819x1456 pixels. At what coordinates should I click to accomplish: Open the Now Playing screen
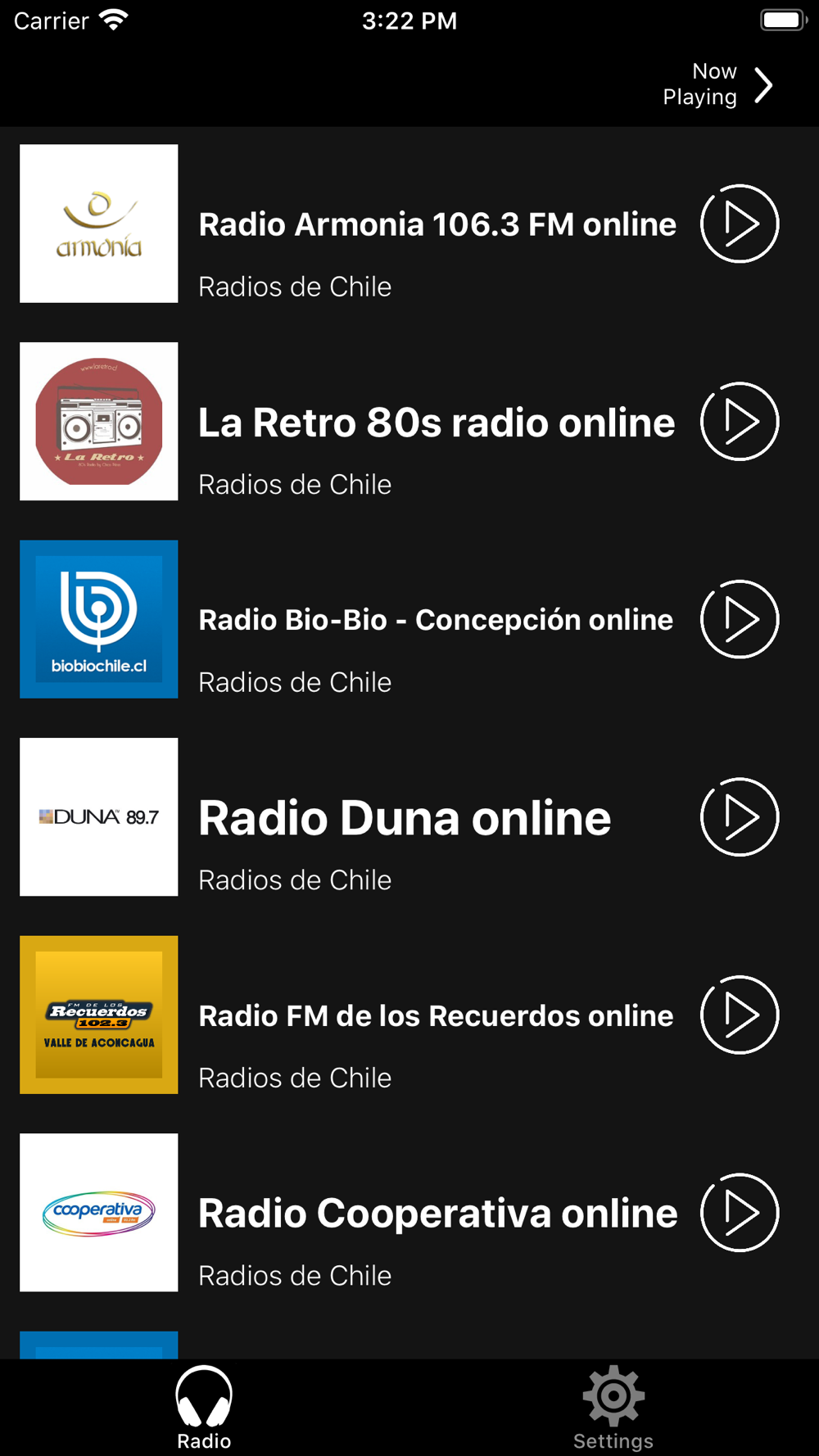tap(717, 84)
